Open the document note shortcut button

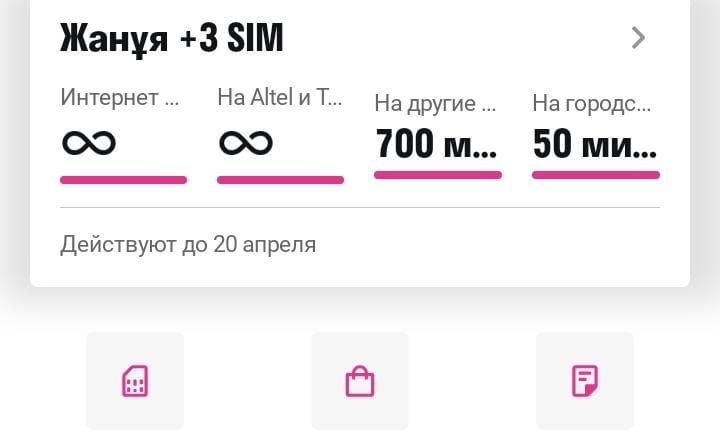click(585, 380)
